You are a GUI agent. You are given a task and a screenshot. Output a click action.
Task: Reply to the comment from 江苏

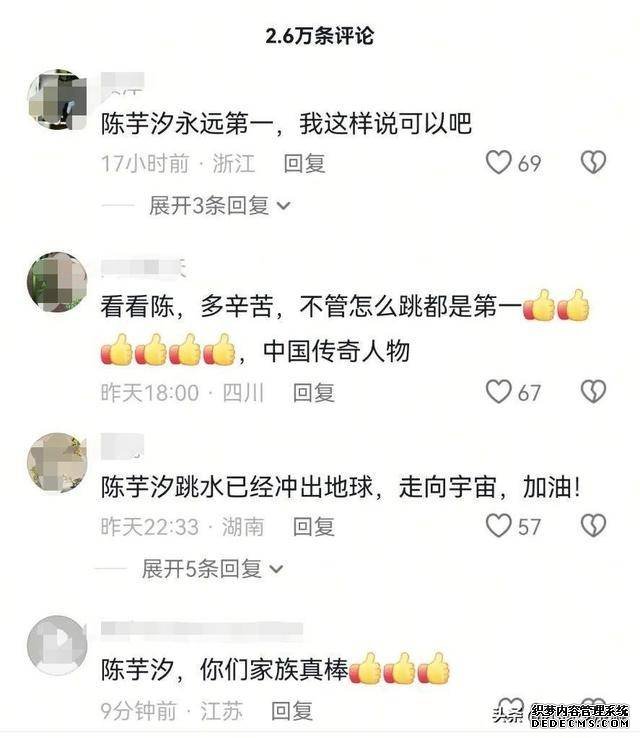(x=292, y=711)
